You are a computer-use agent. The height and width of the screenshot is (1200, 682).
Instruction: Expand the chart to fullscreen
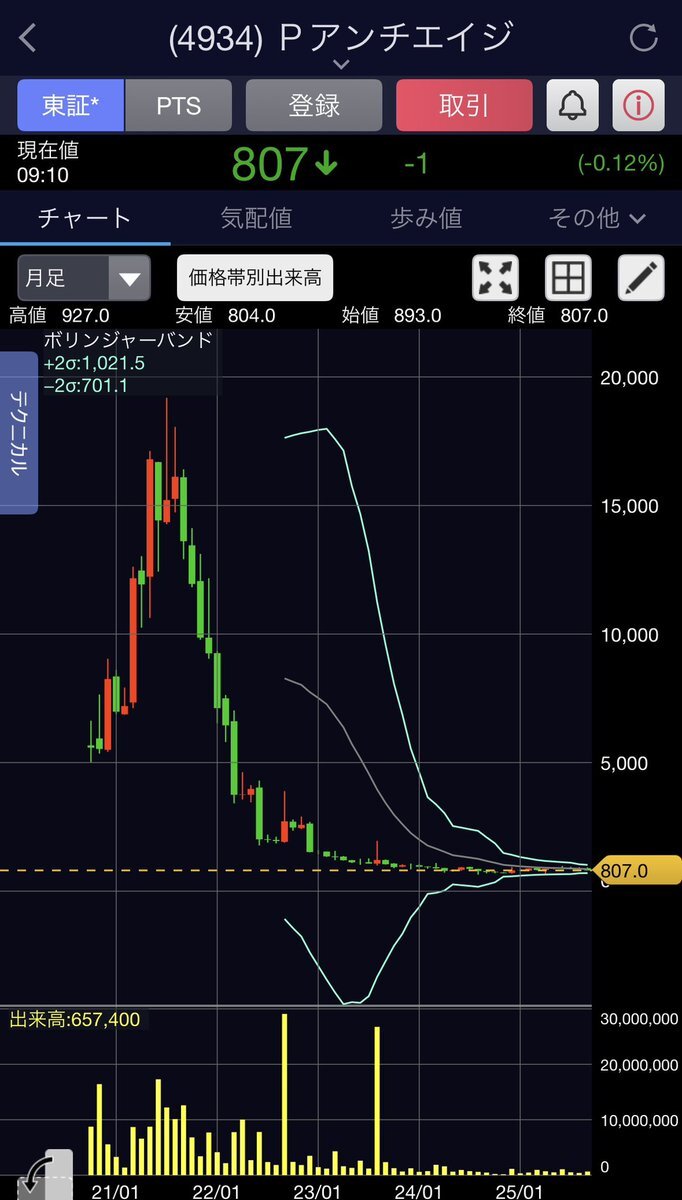(495, 278)
